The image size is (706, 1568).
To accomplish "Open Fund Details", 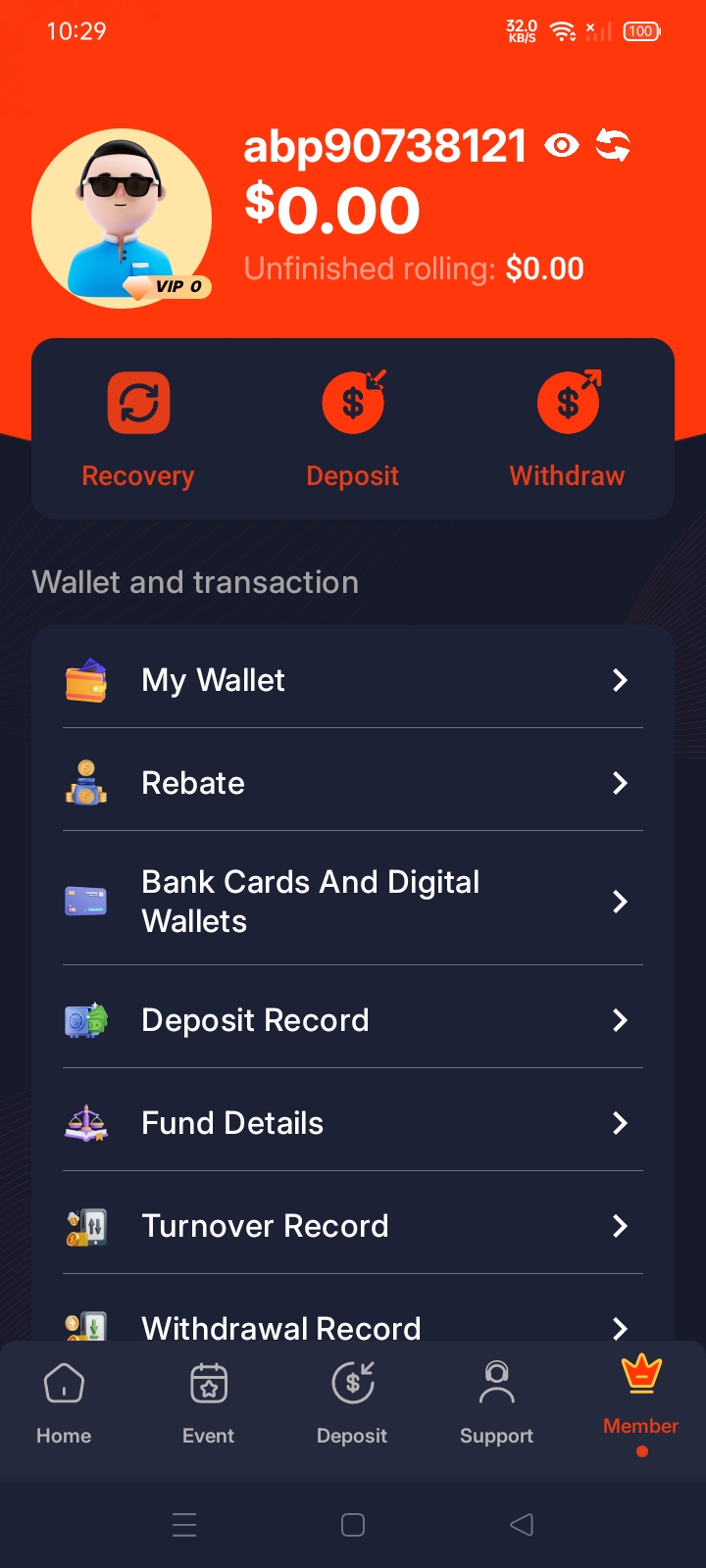I will tap(353, 1123).
